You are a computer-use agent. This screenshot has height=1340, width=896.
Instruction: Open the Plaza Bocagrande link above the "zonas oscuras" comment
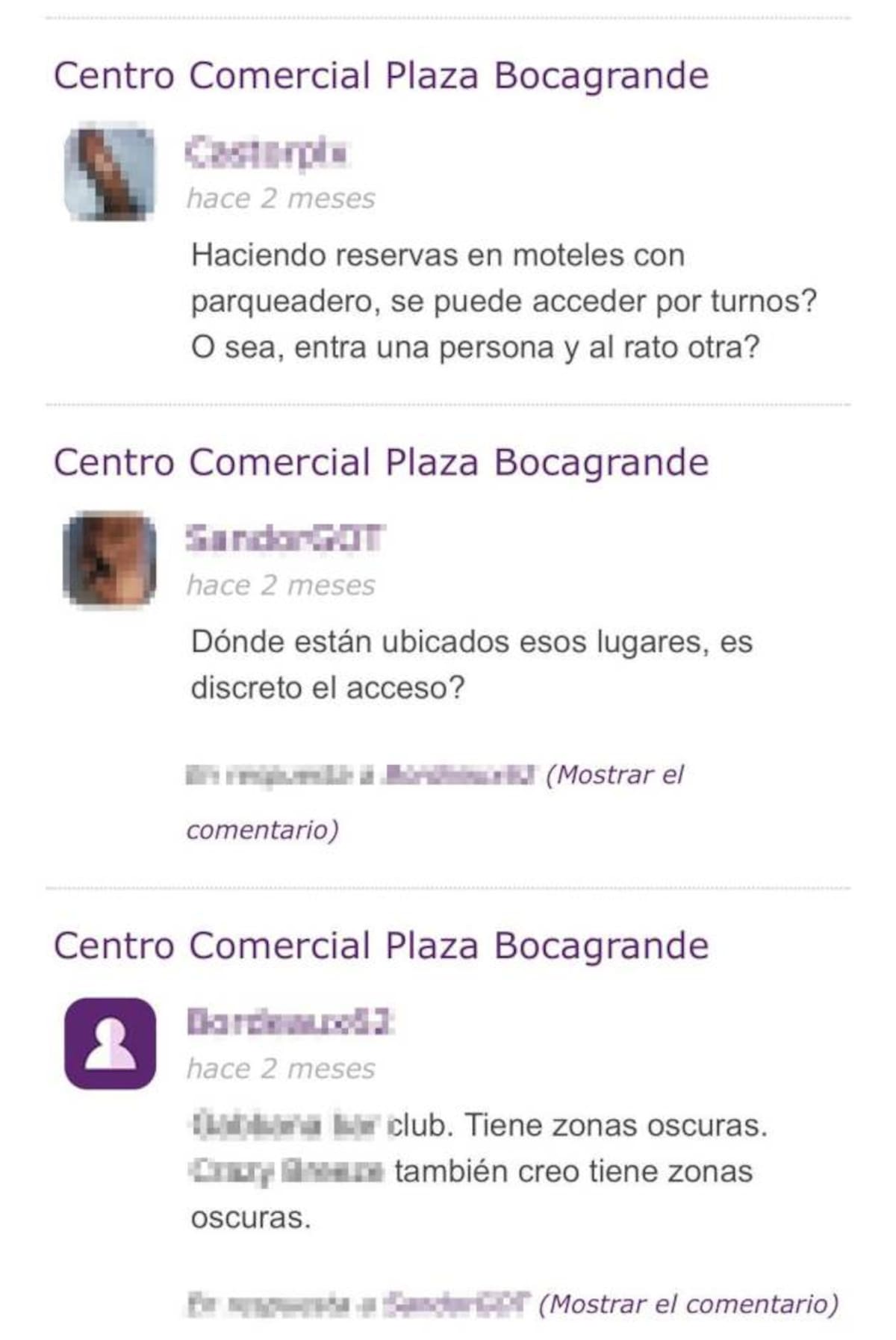(381, 945)
